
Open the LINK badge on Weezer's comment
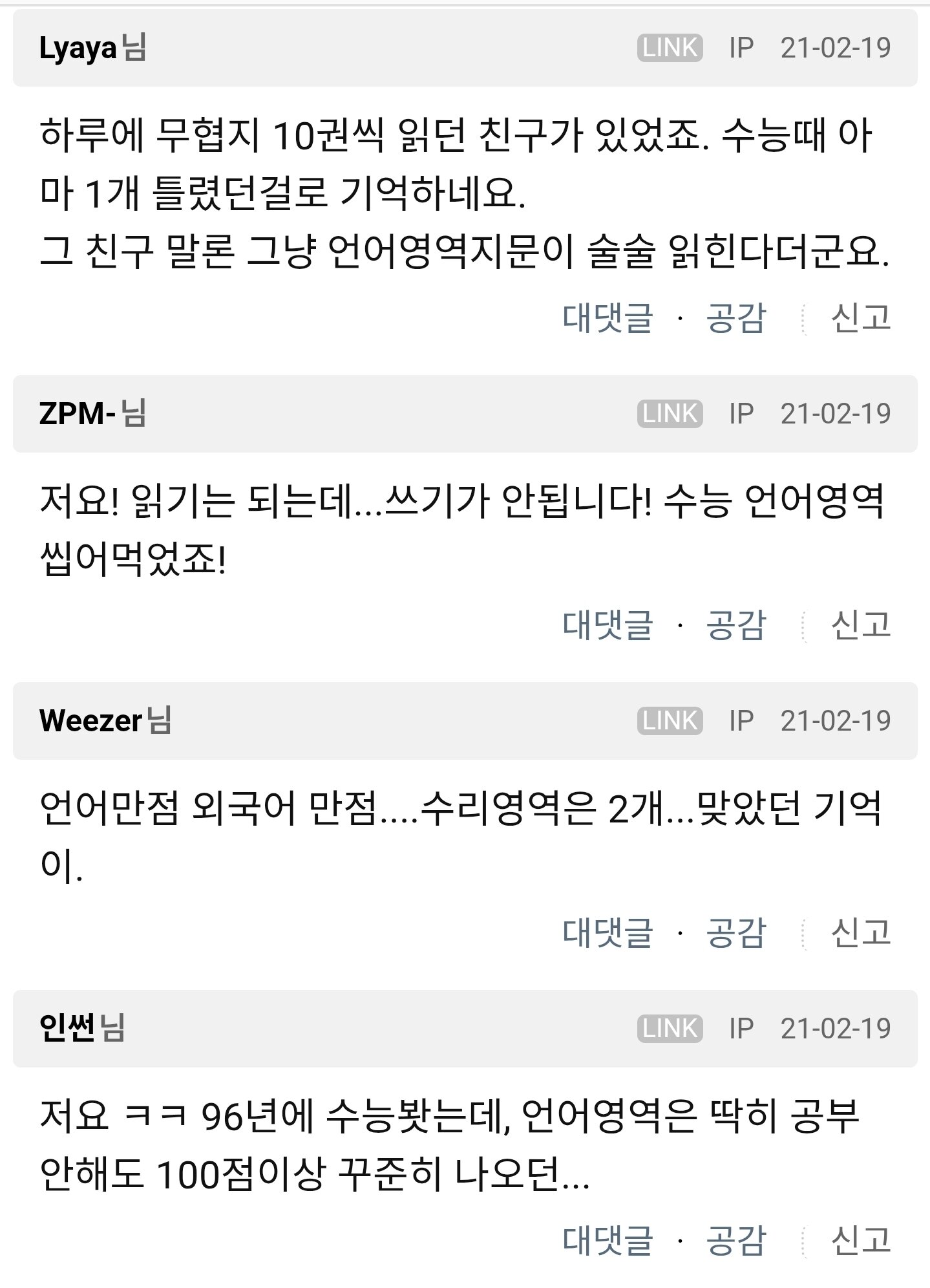670,721
